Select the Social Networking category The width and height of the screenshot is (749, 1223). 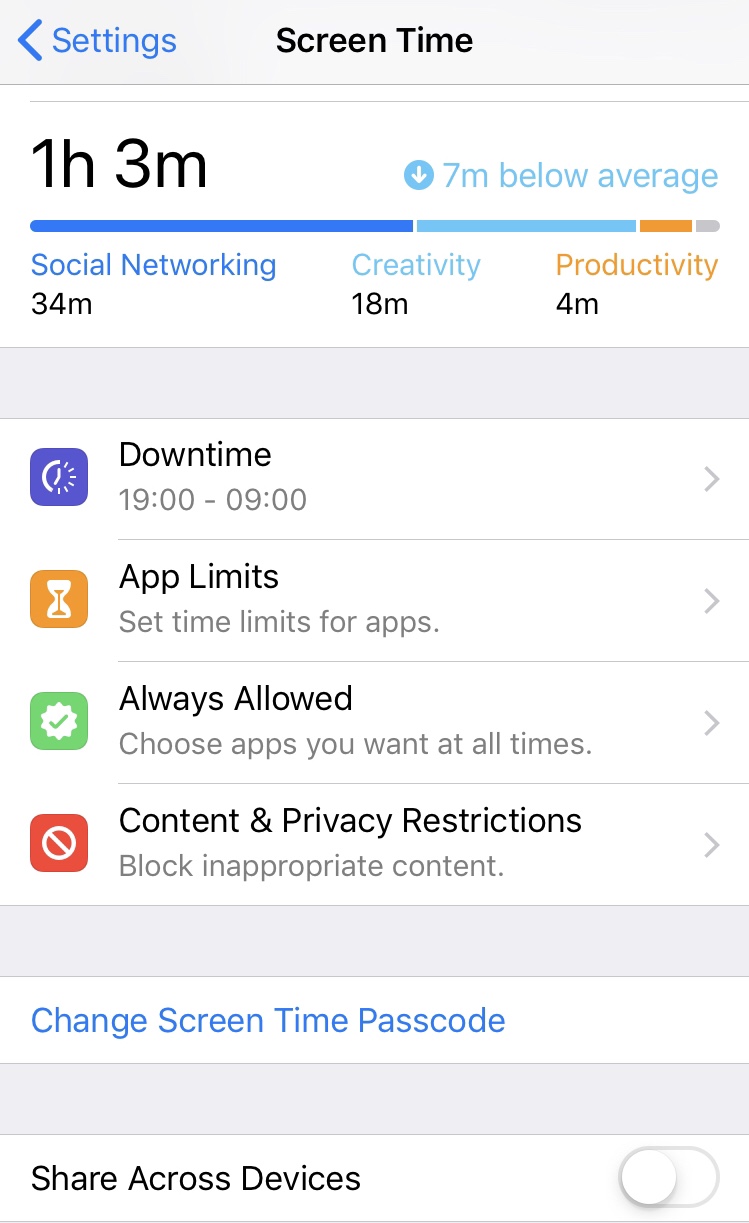pos(153,265)
